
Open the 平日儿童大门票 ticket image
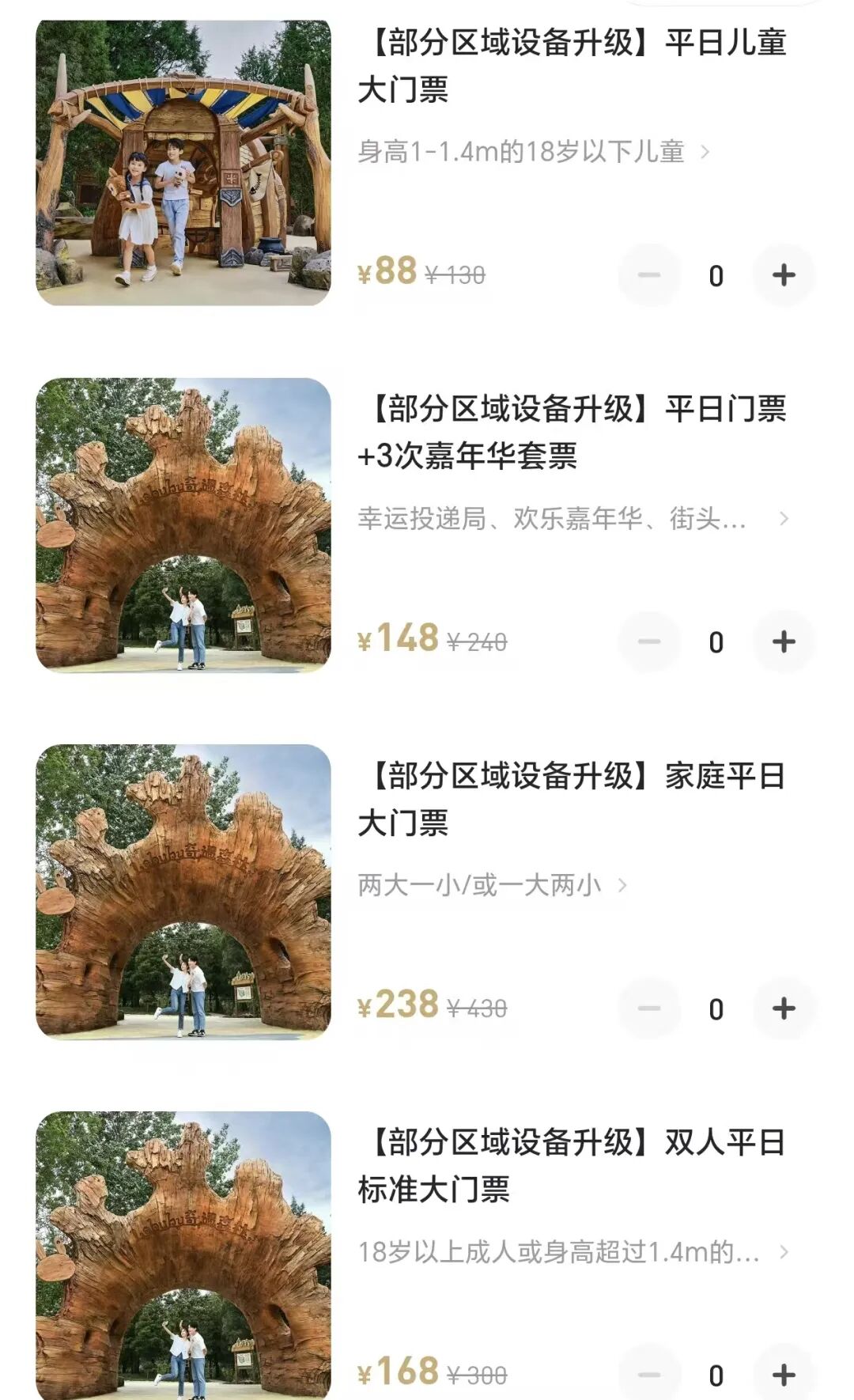pyautogui.click(x=183, y=163)
